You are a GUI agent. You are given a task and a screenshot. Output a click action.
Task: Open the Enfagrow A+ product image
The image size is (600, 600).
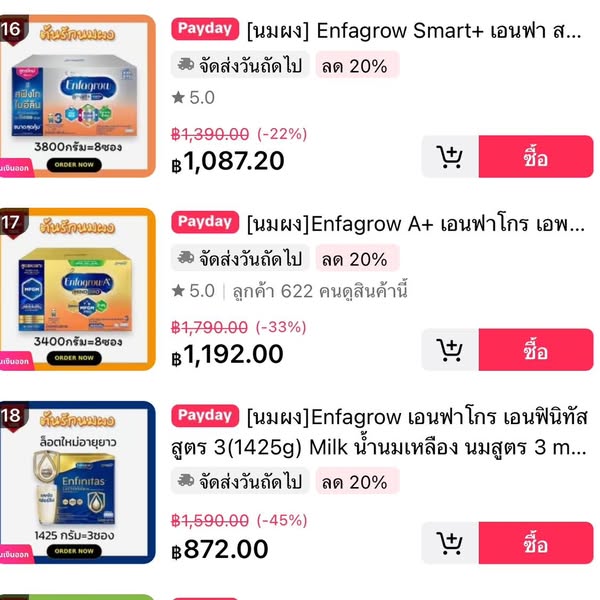click(78, 289)
